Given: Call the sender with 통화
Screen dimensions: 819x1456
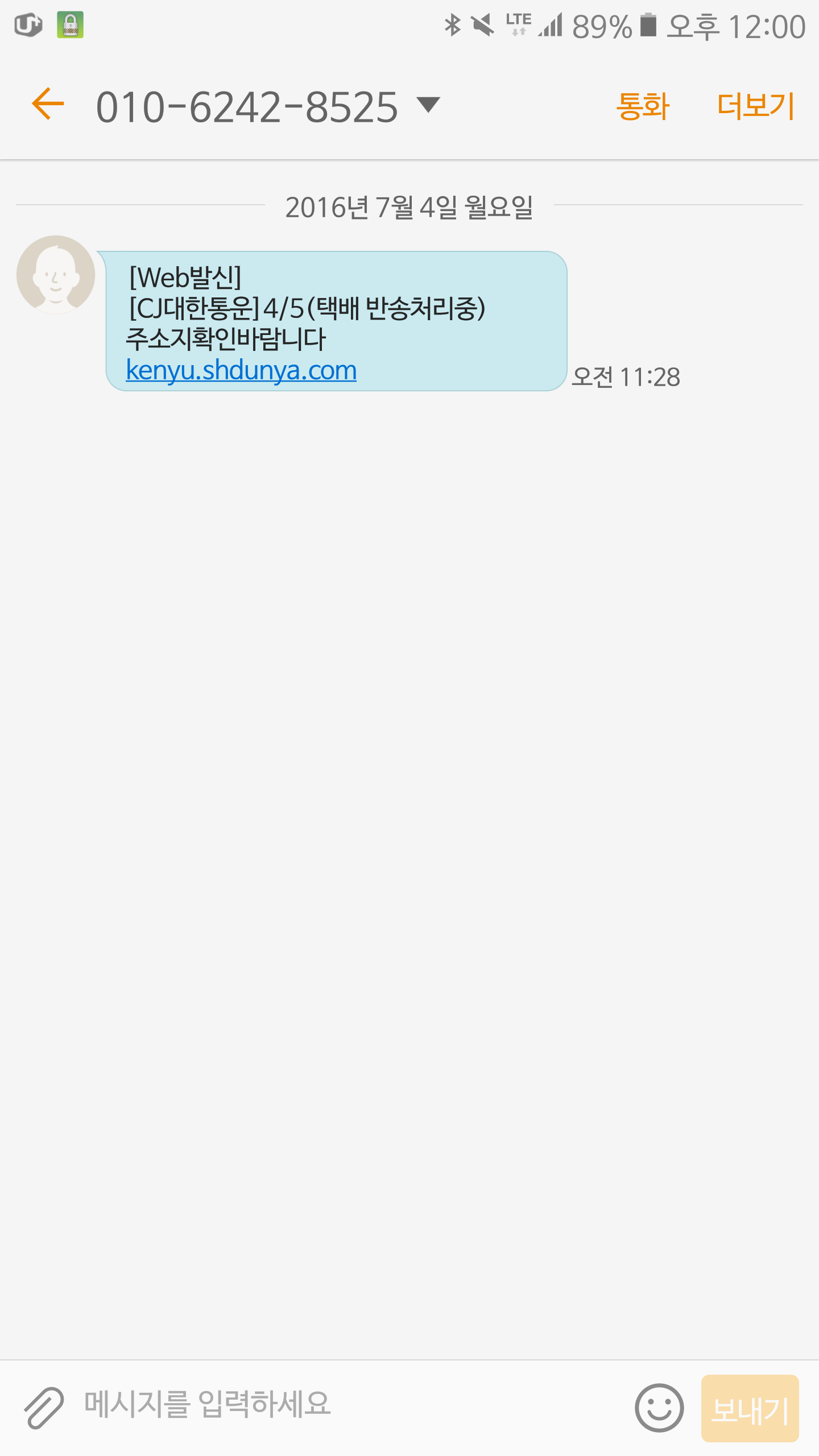Looking at the screenshot, I should [x=643, y=106].
